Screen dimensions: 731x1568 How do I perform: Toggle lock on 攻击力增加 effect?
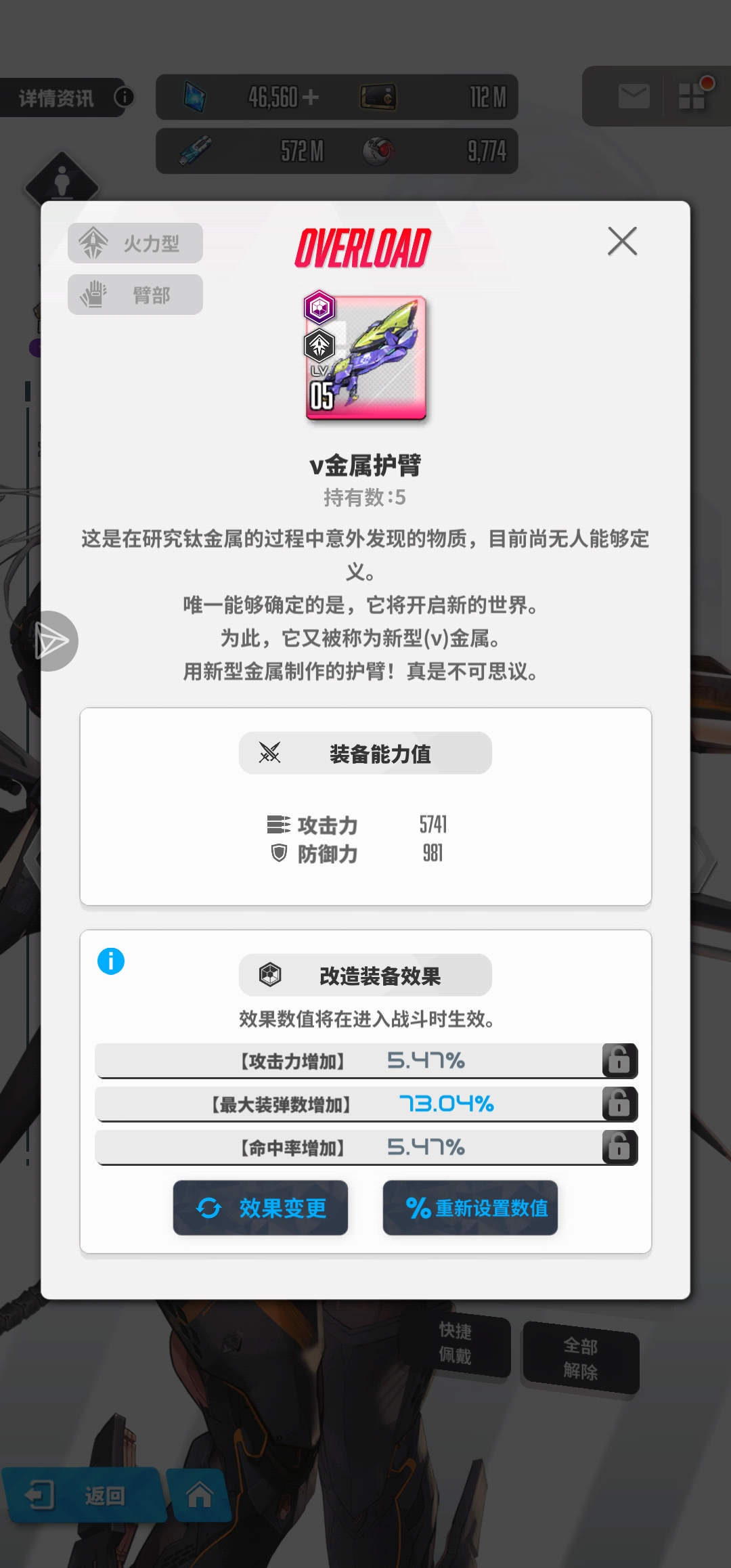[x=619, y=1060]
